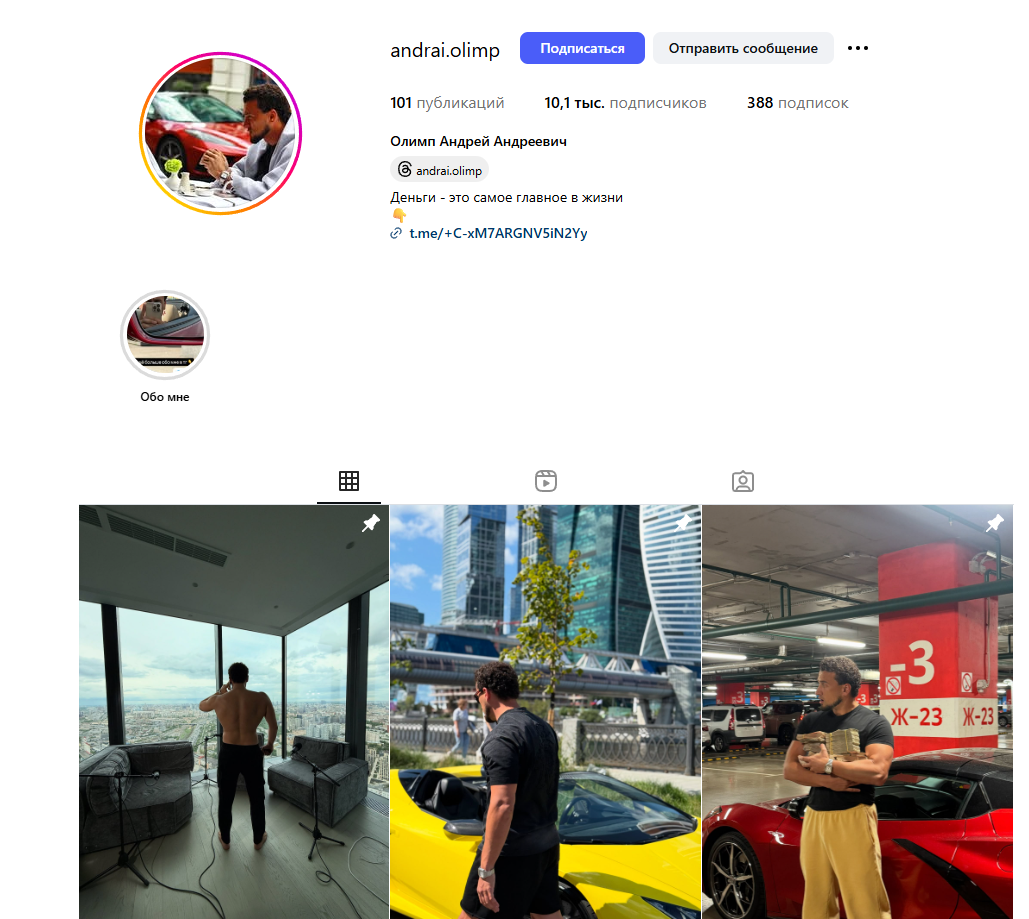Open the red car parking garage post
Viewport: 1029px width, 919px height.
tap(857, 711)
